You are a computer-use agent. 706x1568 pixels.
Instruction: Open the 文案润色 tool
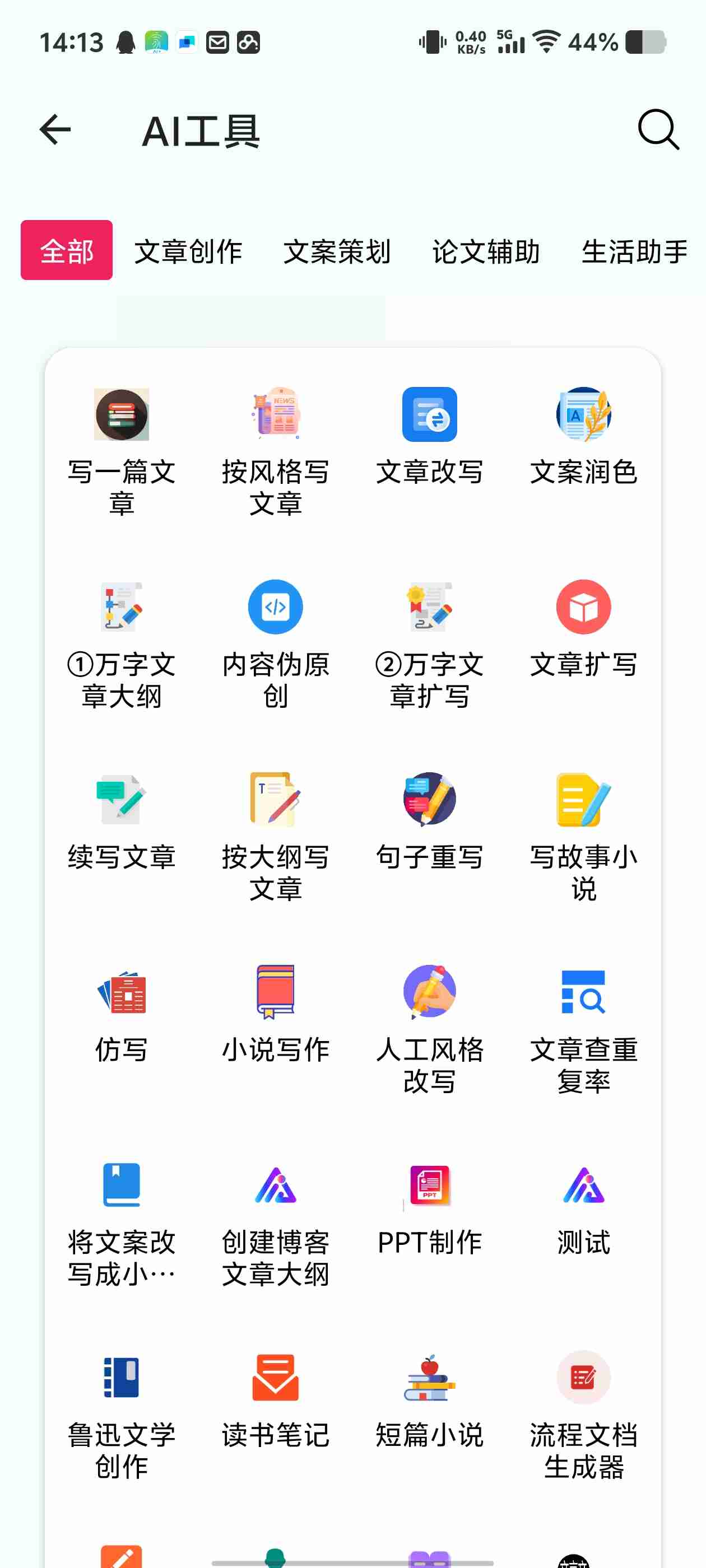point(583,438)
